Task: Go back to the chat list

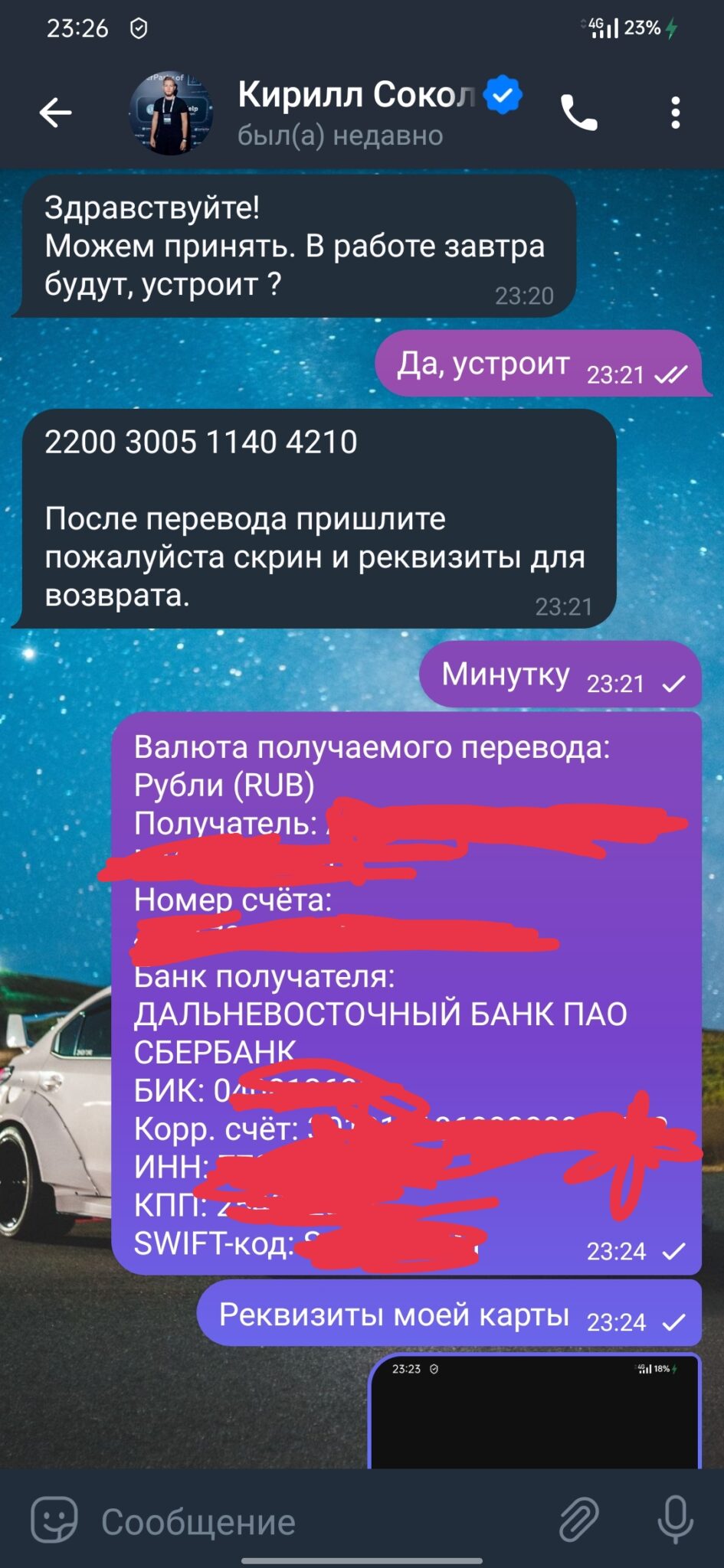Action: click(55, 113)
